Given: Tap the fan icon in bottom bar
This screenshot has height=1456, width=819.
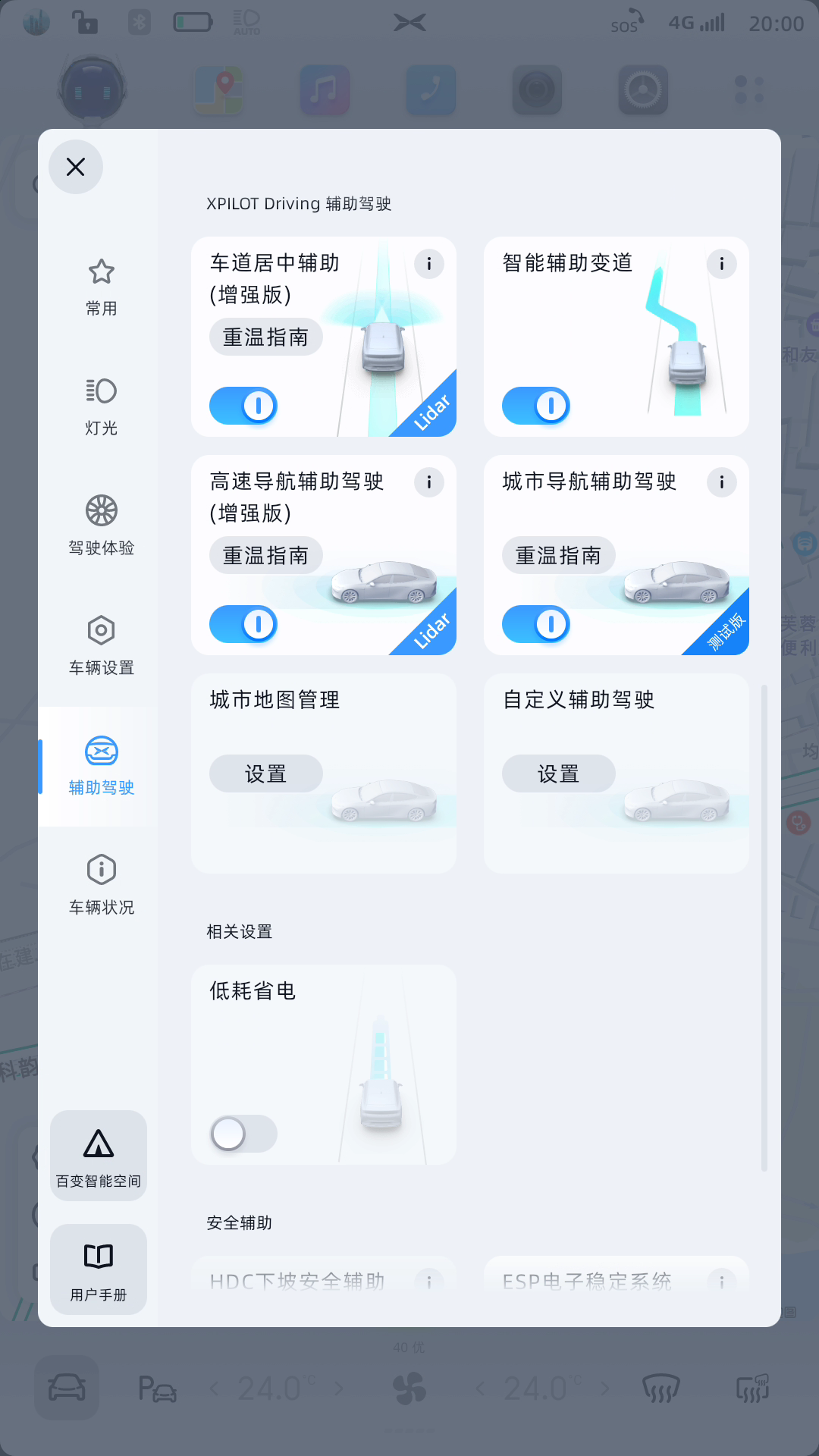Looking at the screenshot, I should pyautogui.click(x=408, y=1388).
